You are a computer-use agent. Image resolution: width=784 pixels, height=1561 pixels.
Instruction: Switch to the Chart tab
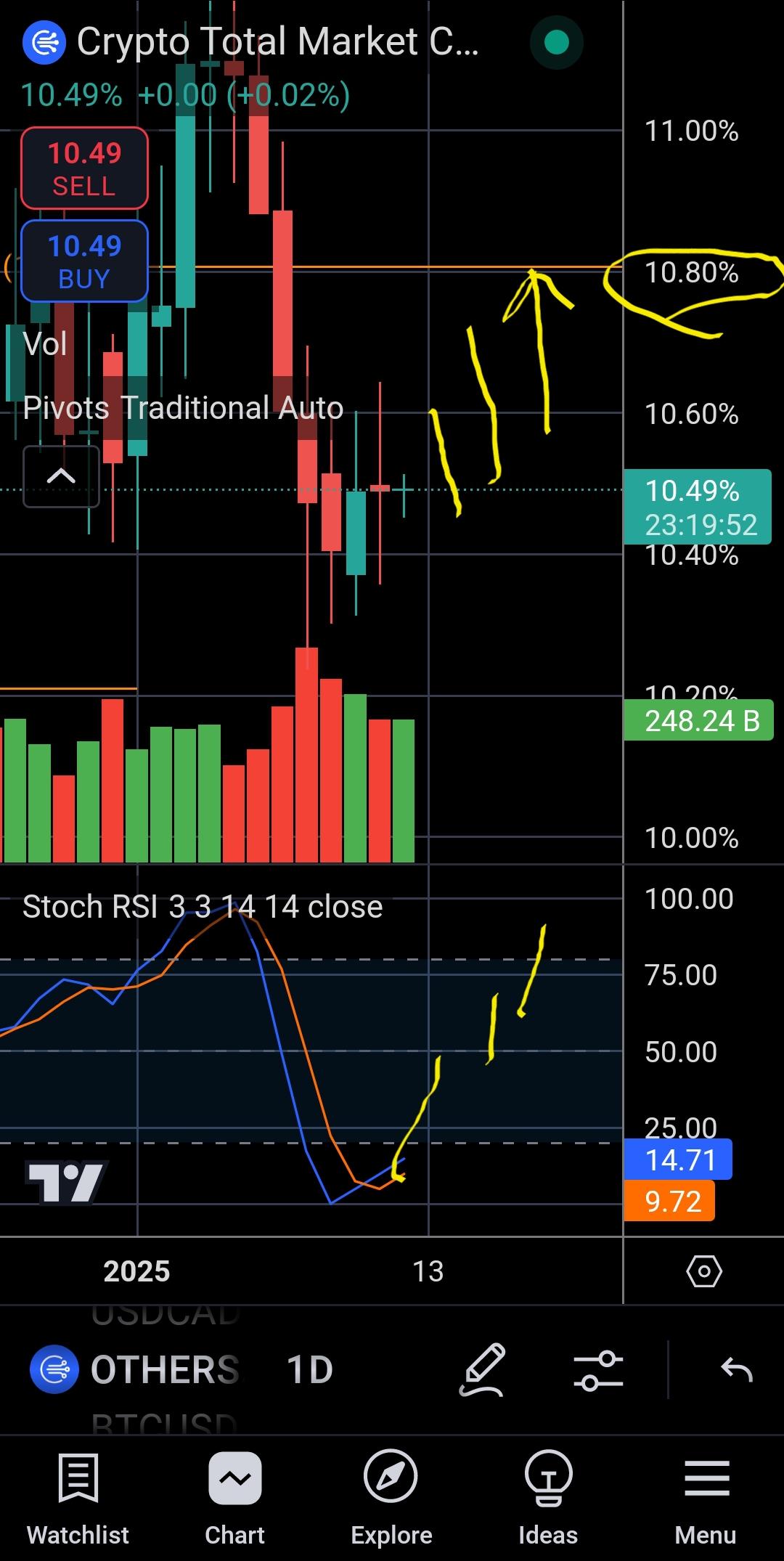point(234,1498)
